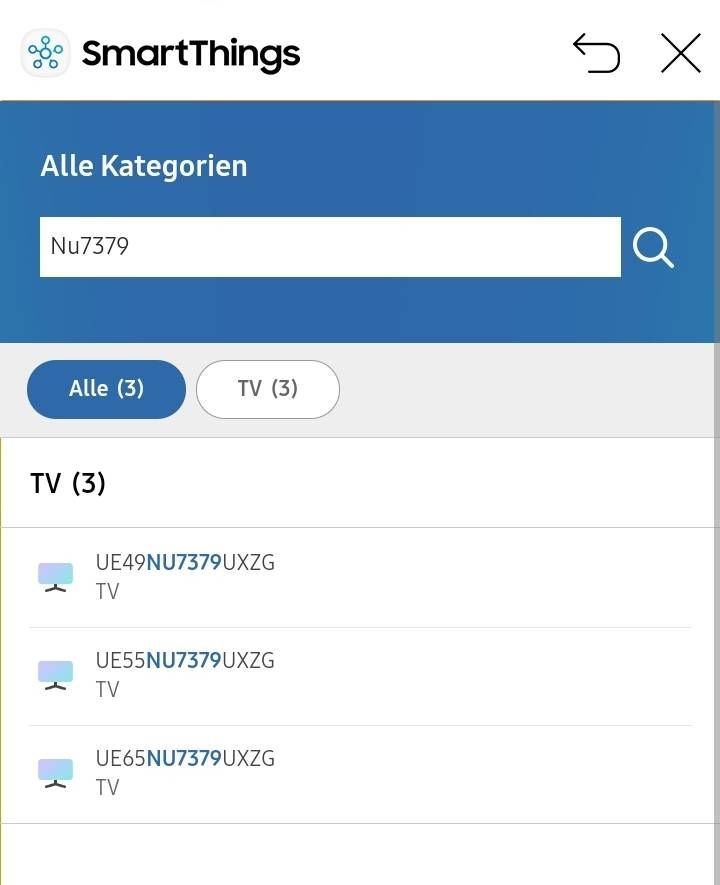The width and height of the screenshot is (720, 885).
Task: Select the Alle (3) filter chip
Action: click(x=106, y=389)
